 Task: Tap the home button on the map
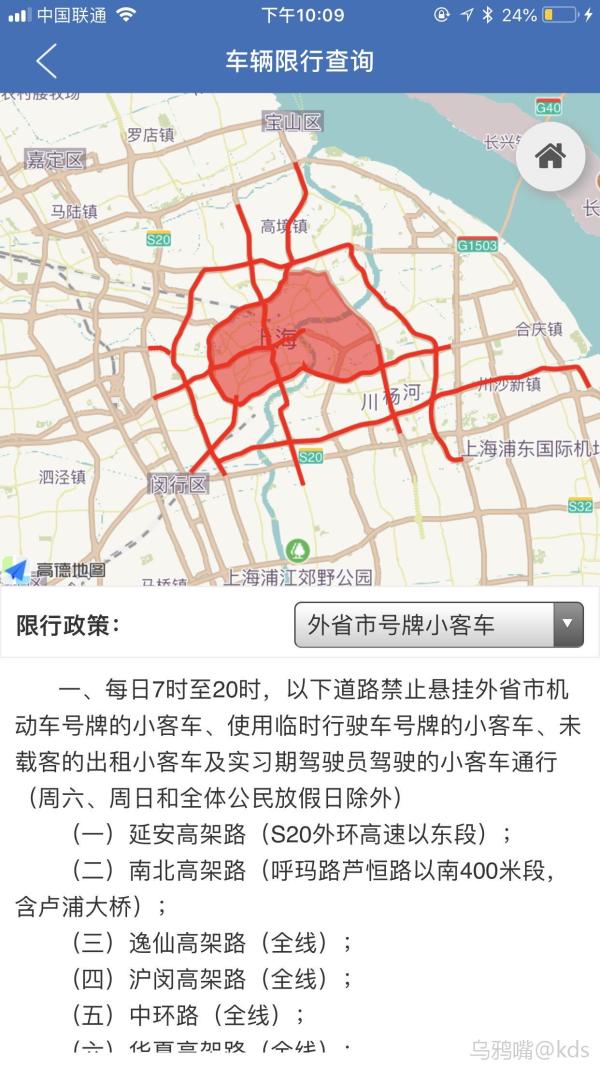[550, 156]
